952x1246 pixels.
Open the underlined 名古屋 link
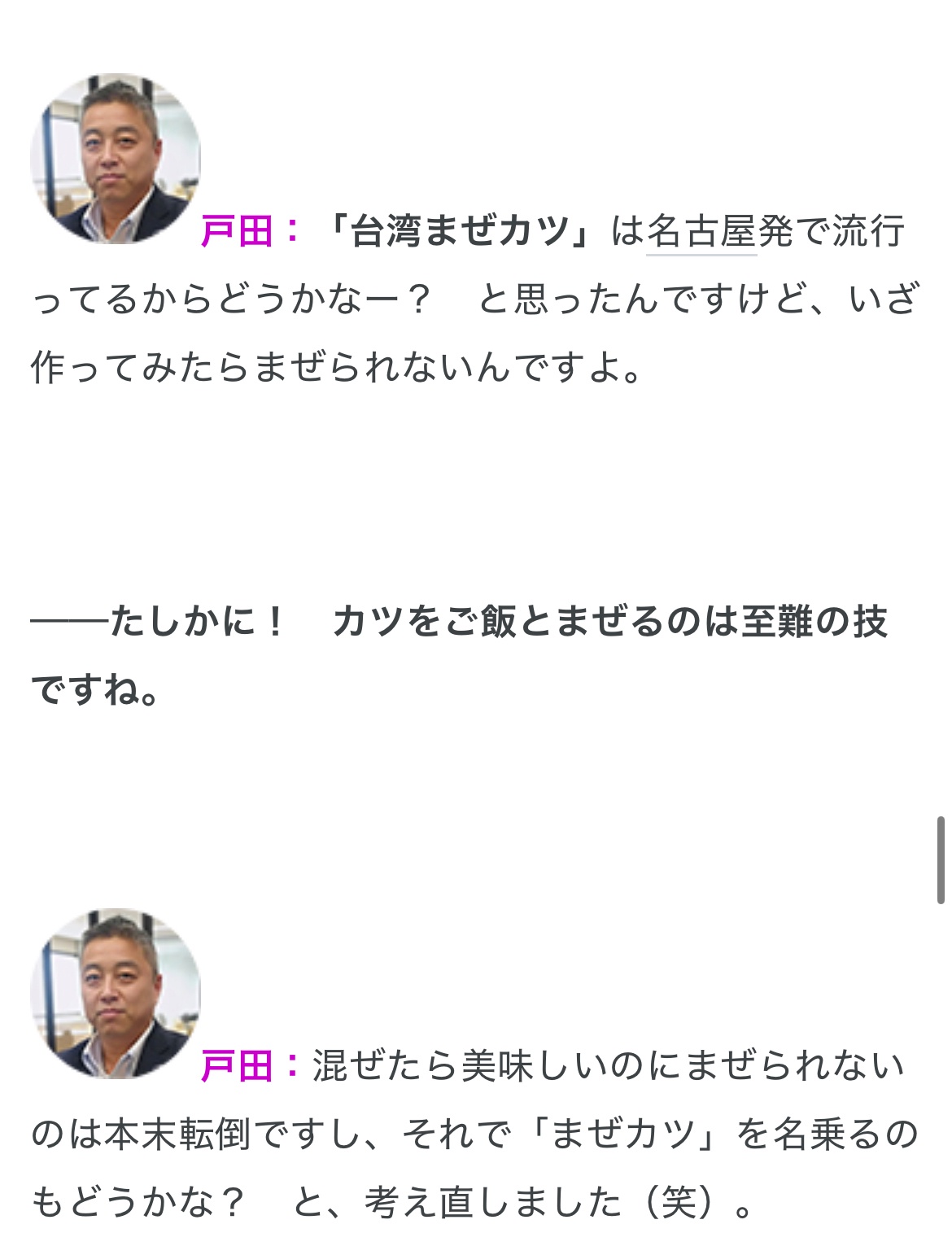tap(701, 232)
